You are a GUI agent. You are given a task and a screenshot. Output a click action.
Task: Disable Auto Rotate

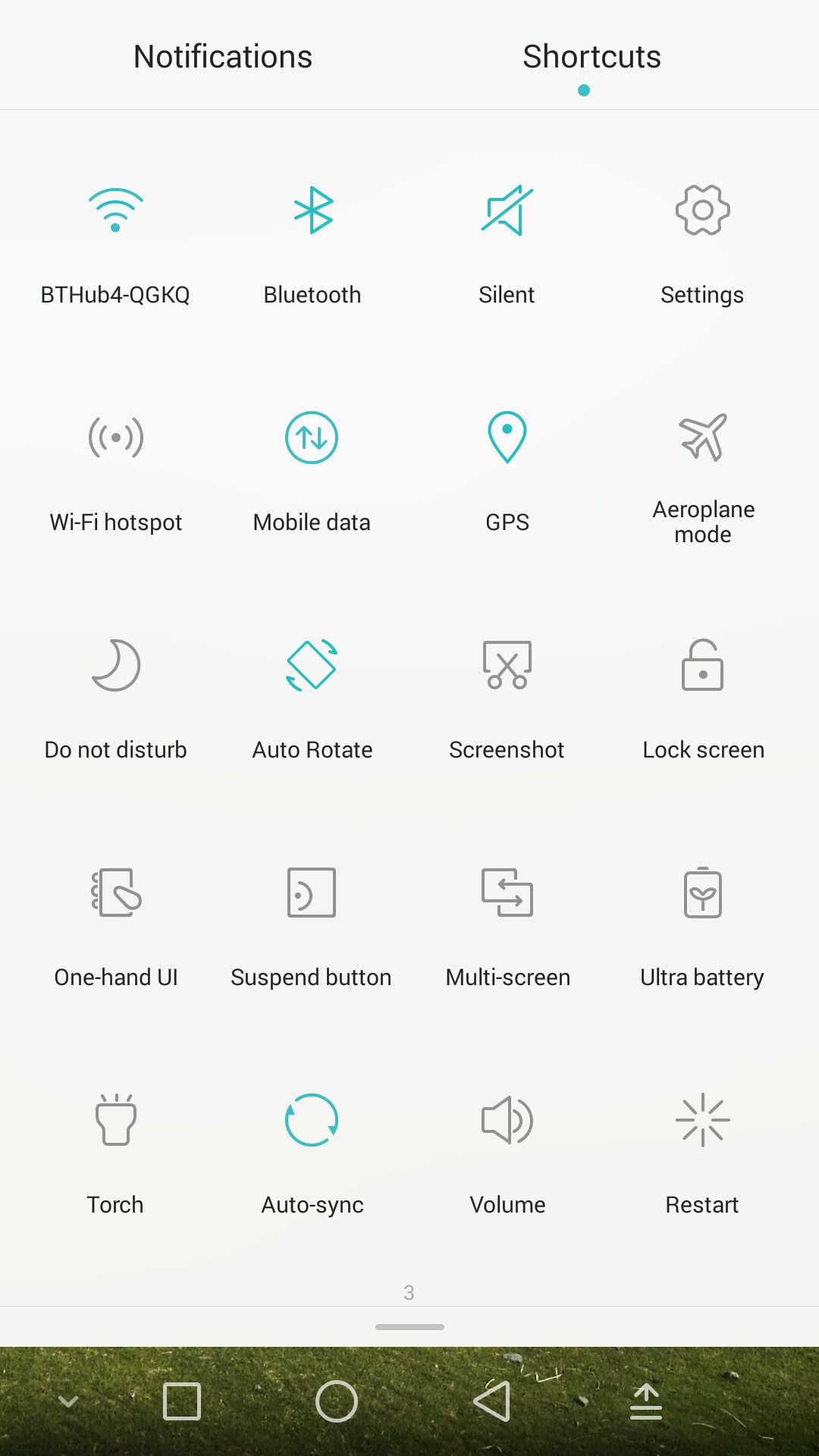click(312, 665)
